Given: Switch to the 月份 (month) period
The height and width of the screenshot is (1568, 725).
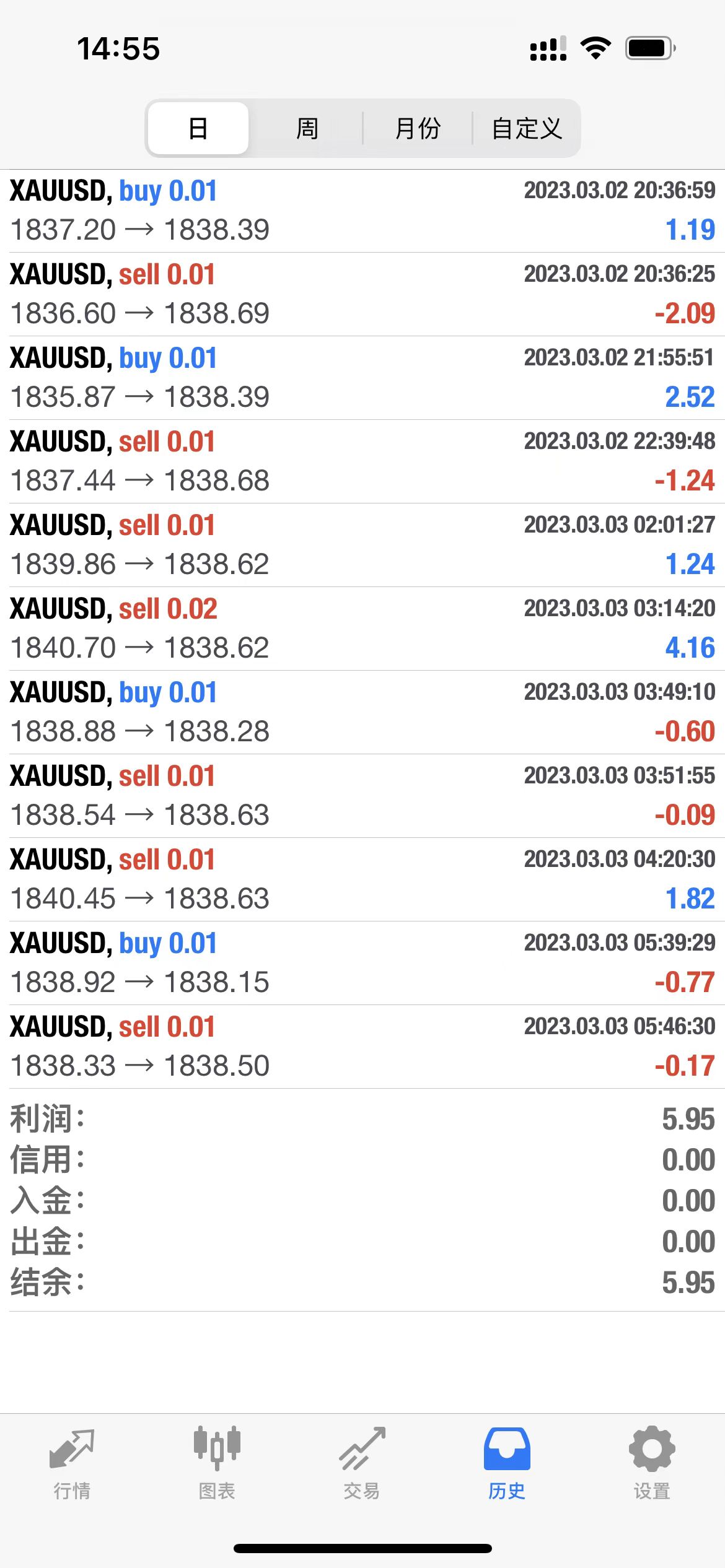Looking at the screenshot, I should pyautogui.click(x=418, y=128).
